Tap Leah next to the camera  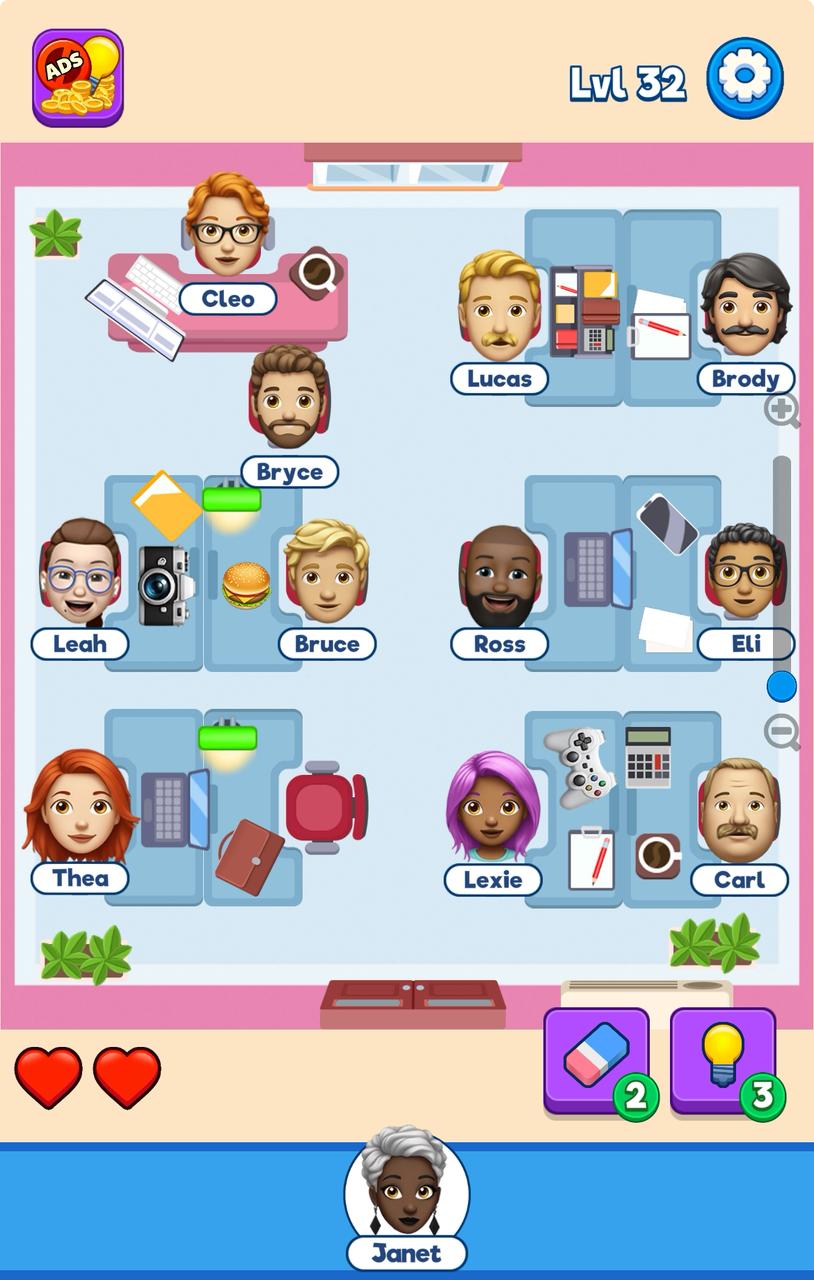(80, 574)
